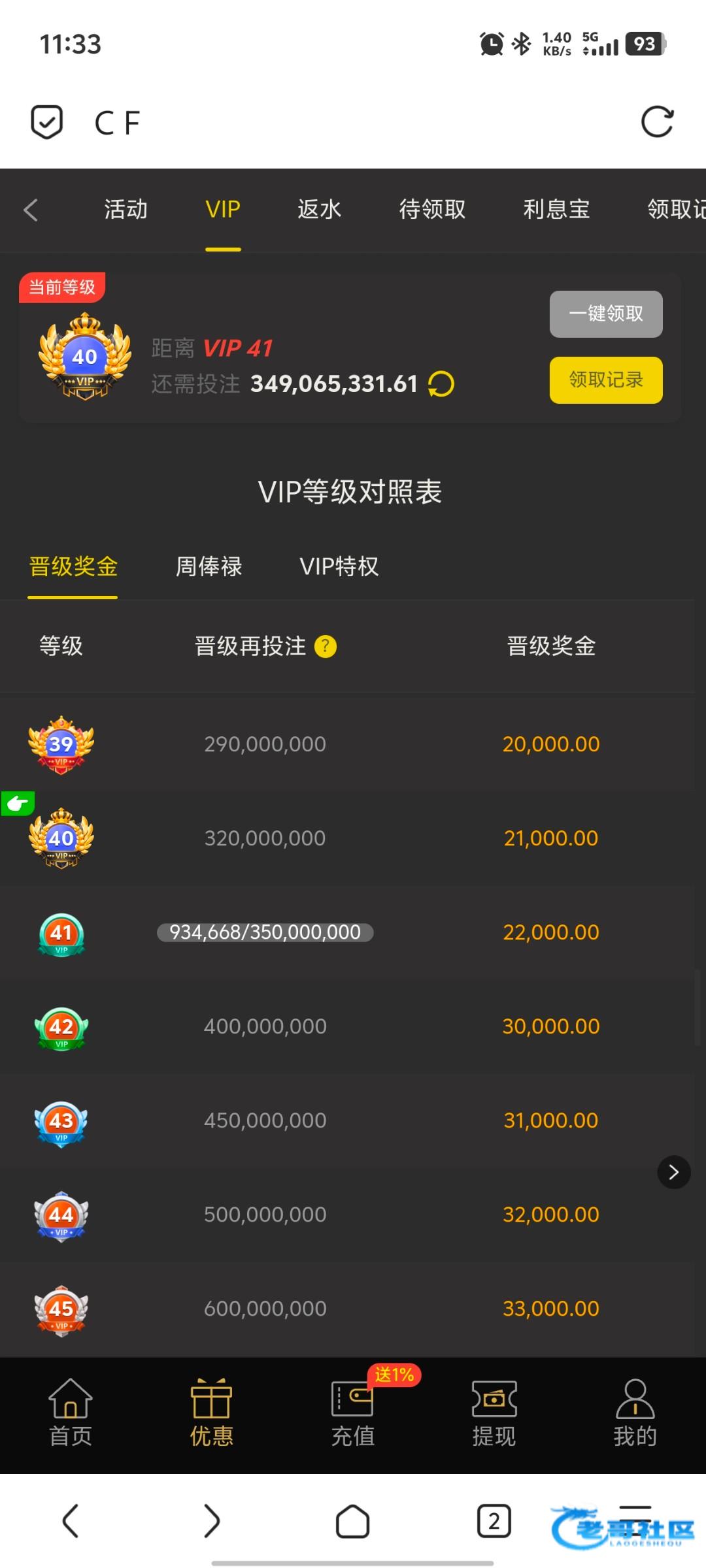Open 领取记录 yellow button
The image size is (706, 1568).
(x=606, y=380)
